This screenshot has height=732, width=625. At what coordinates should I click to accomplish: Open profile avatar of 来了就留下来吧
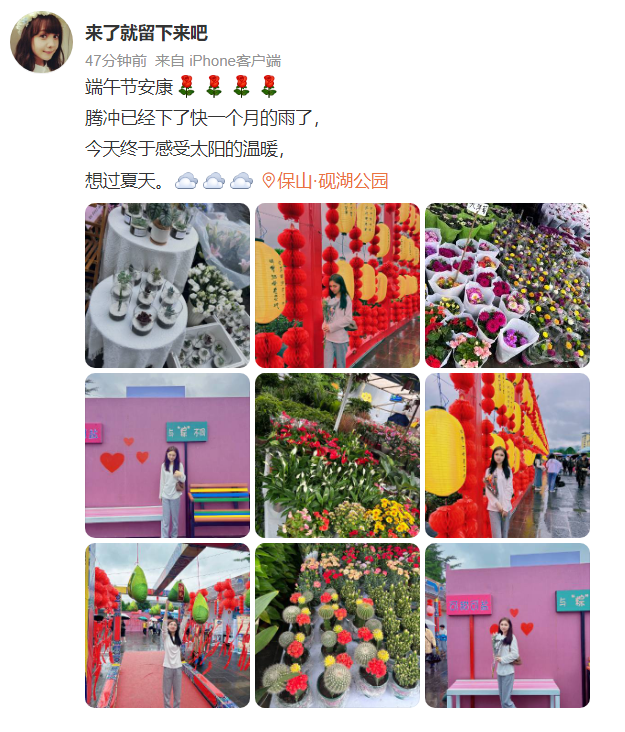[41, 42]
